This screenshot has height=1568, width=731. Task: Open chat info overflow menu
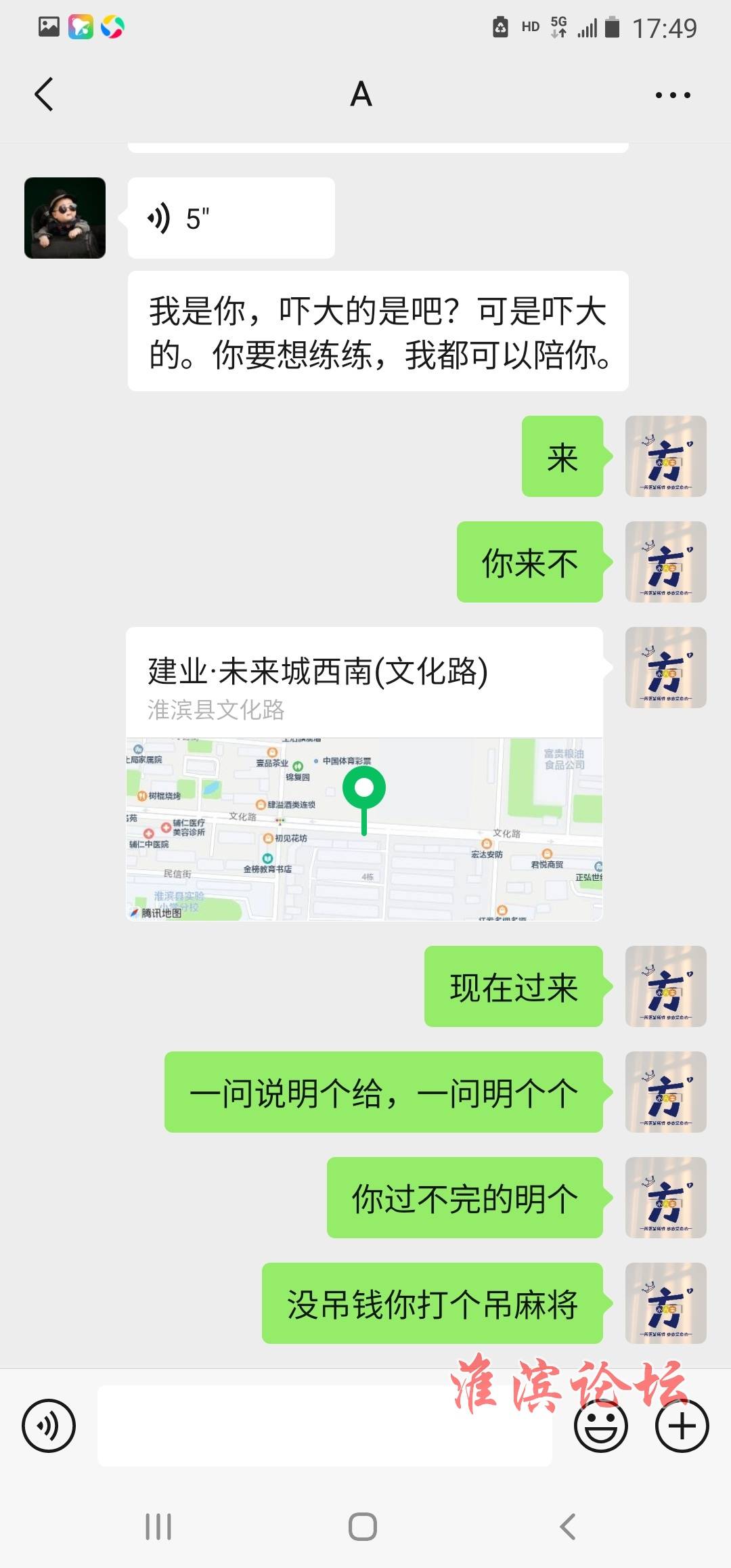pos(672,95)
